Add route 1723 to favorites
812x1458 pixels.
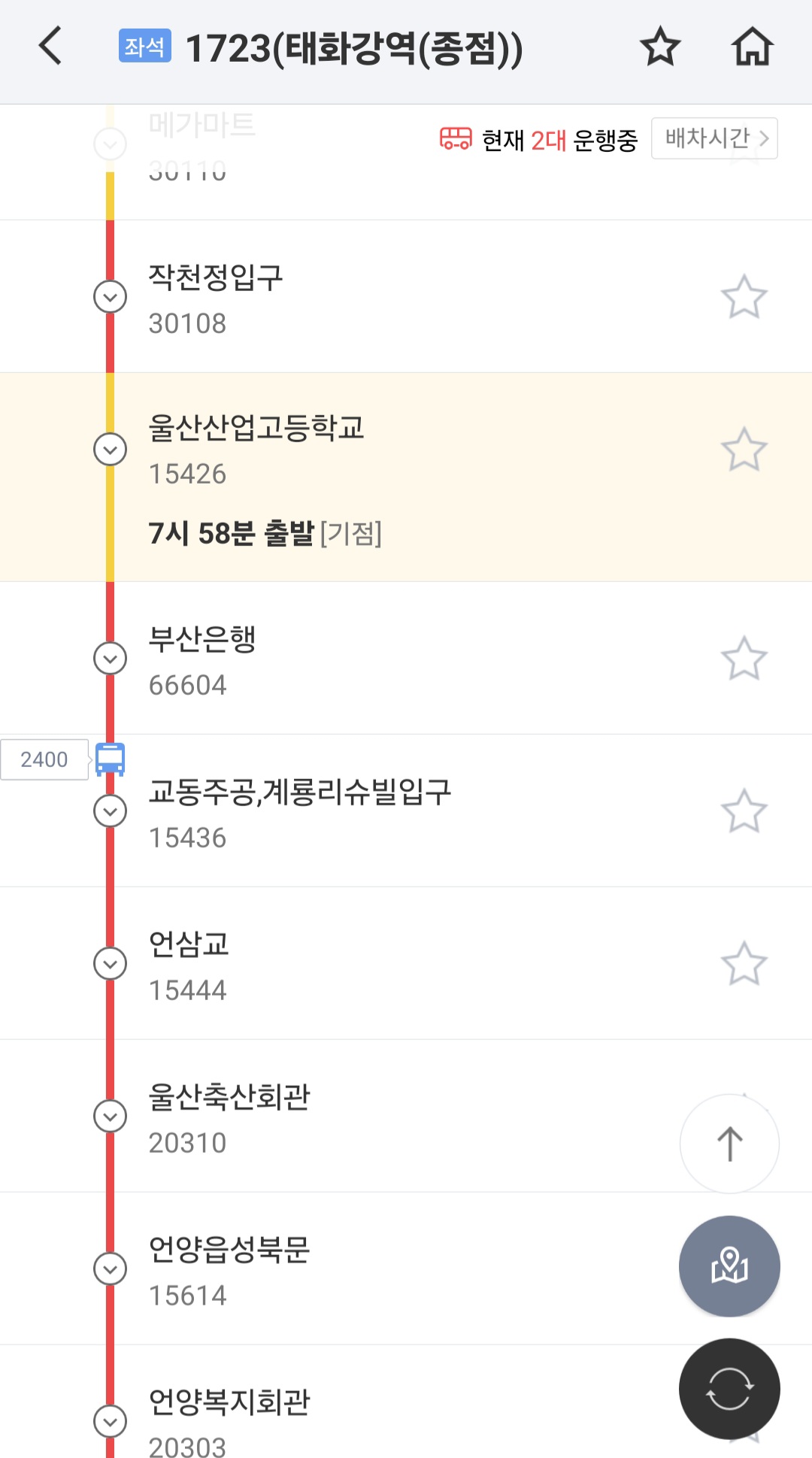click(659, 47)
